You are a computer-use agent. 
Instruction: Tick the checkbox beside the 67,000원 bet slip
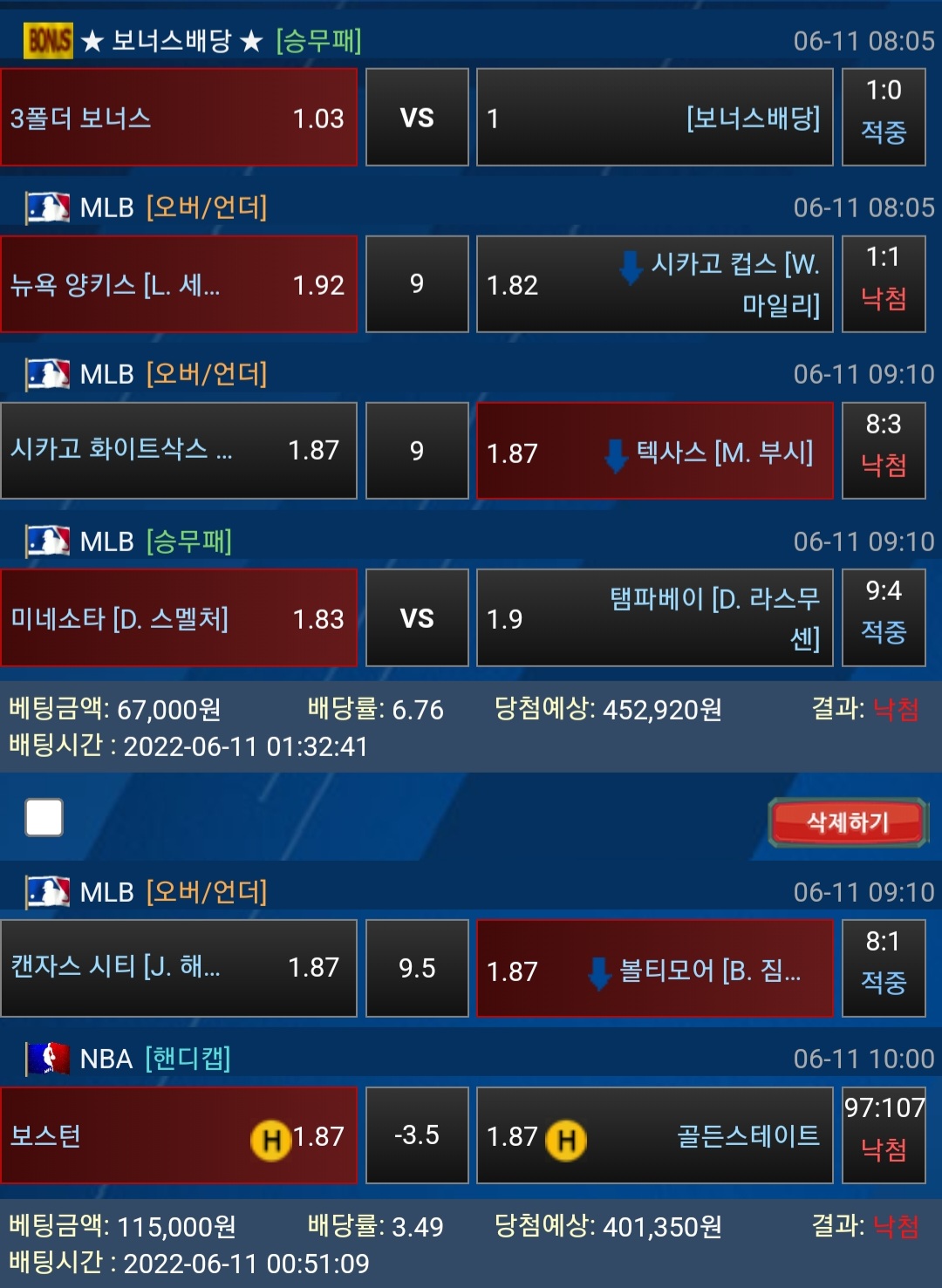click(44, 818)
